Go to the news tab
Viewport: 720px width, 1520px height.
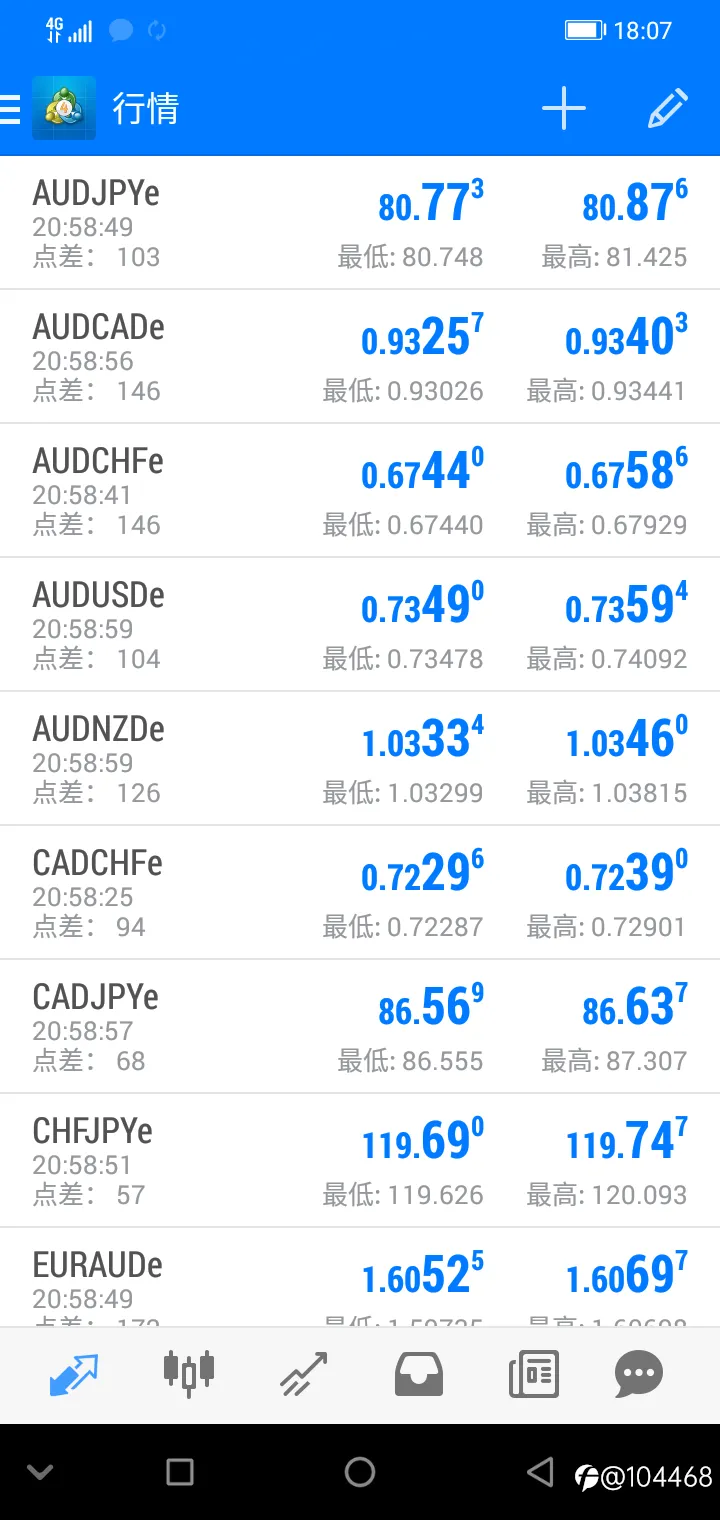click(534, 1374)
